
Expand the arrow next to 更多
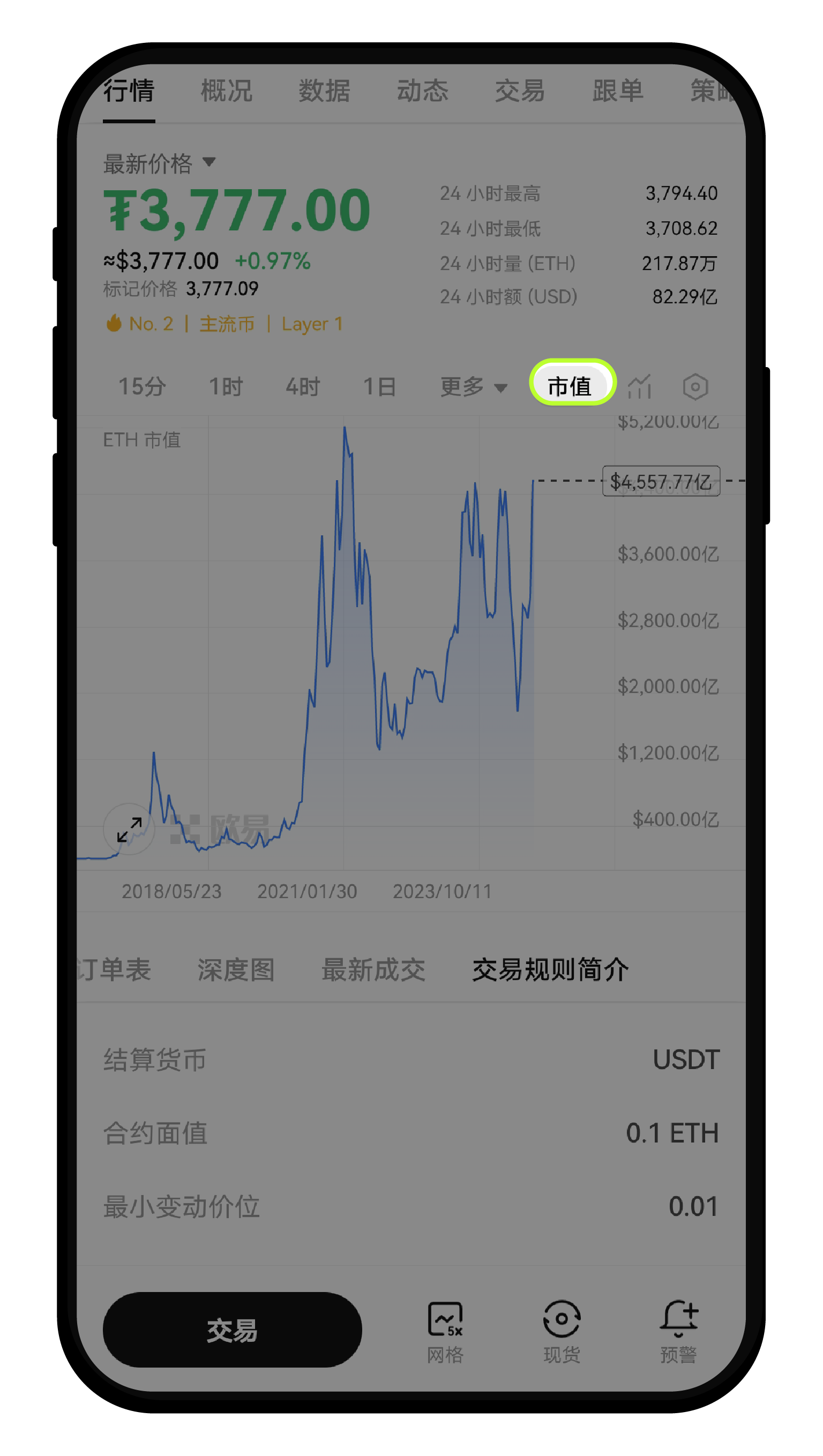tap(501, 389)
